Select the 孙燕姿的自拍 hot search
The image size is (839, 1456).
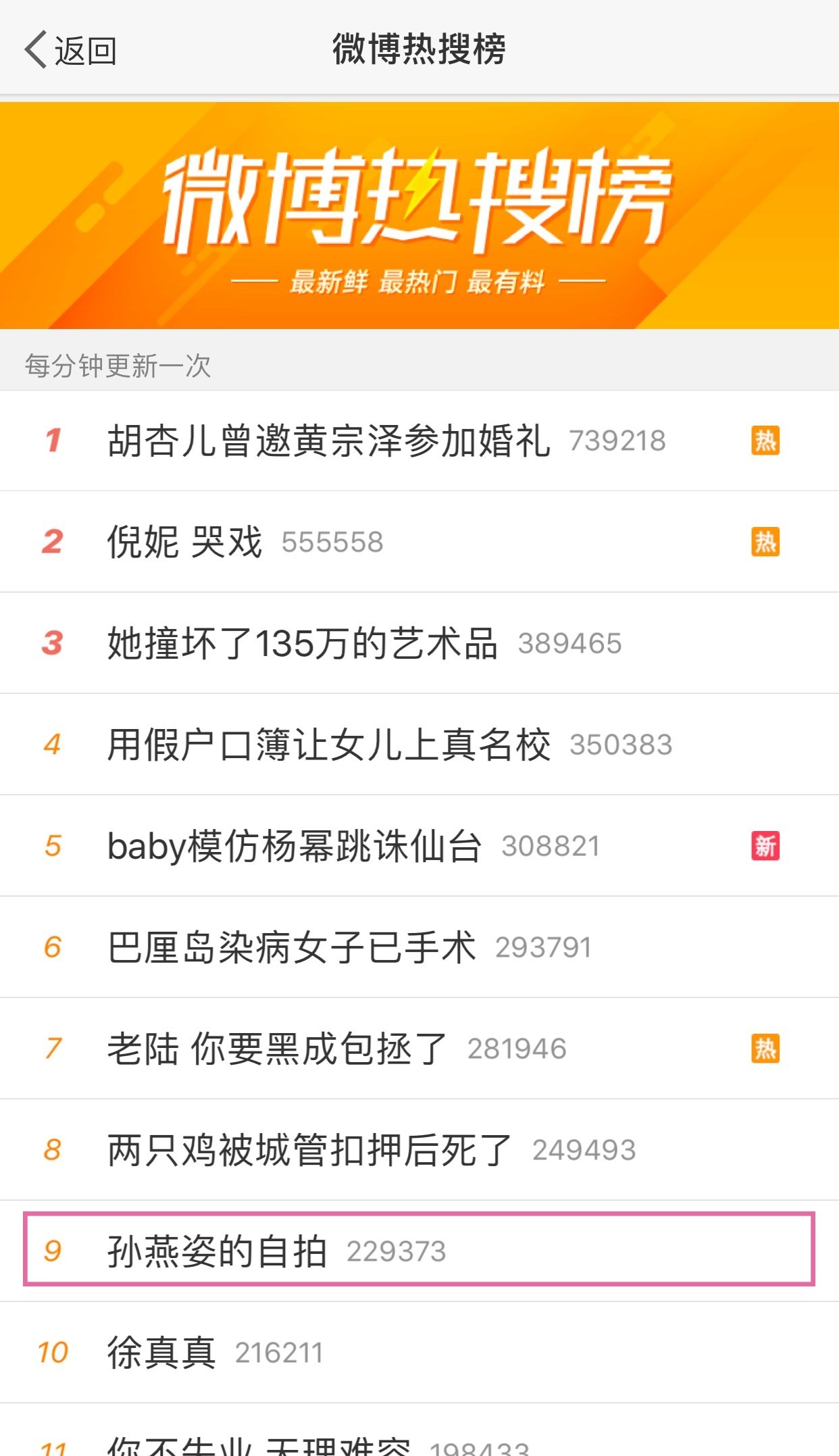419,1249
